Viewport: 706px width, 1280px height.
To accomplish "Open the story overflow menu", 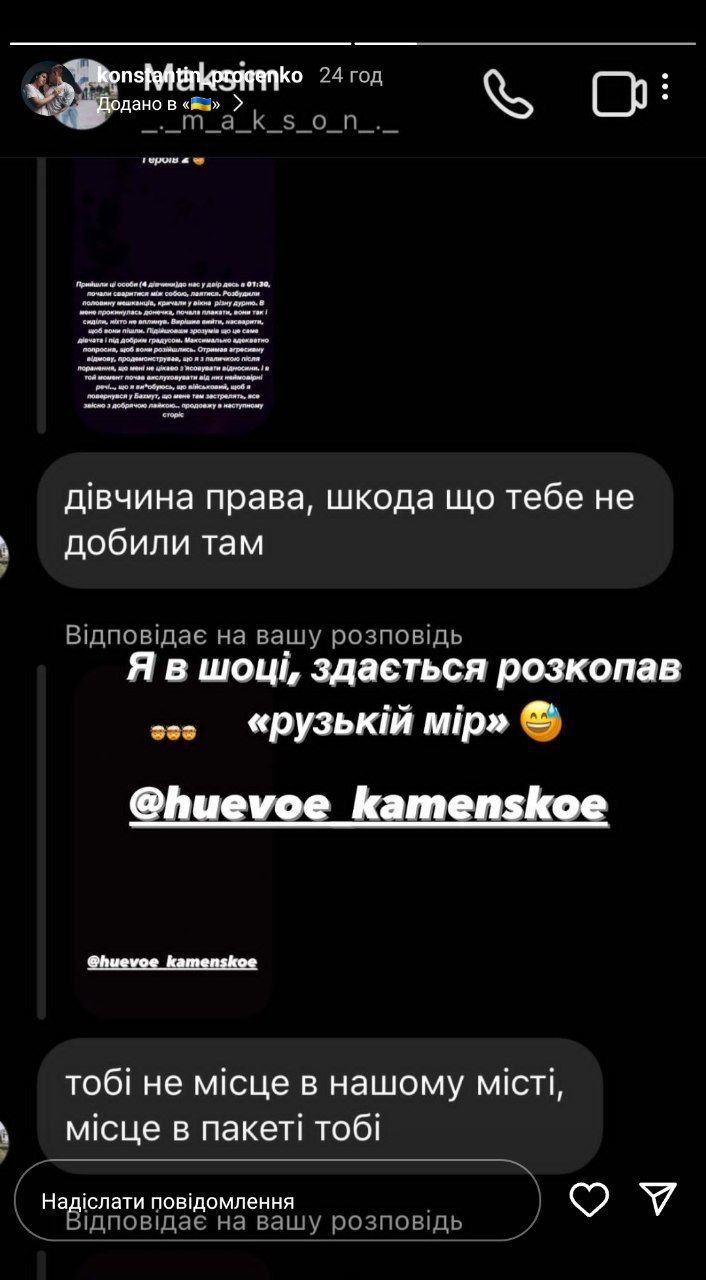I will coord(665,87).
